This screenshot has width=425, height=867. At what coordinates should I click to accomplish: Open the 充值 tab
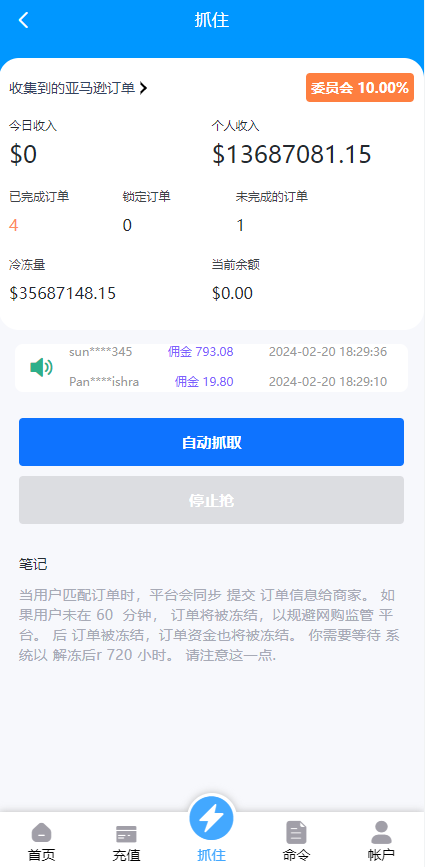(127, 842)
